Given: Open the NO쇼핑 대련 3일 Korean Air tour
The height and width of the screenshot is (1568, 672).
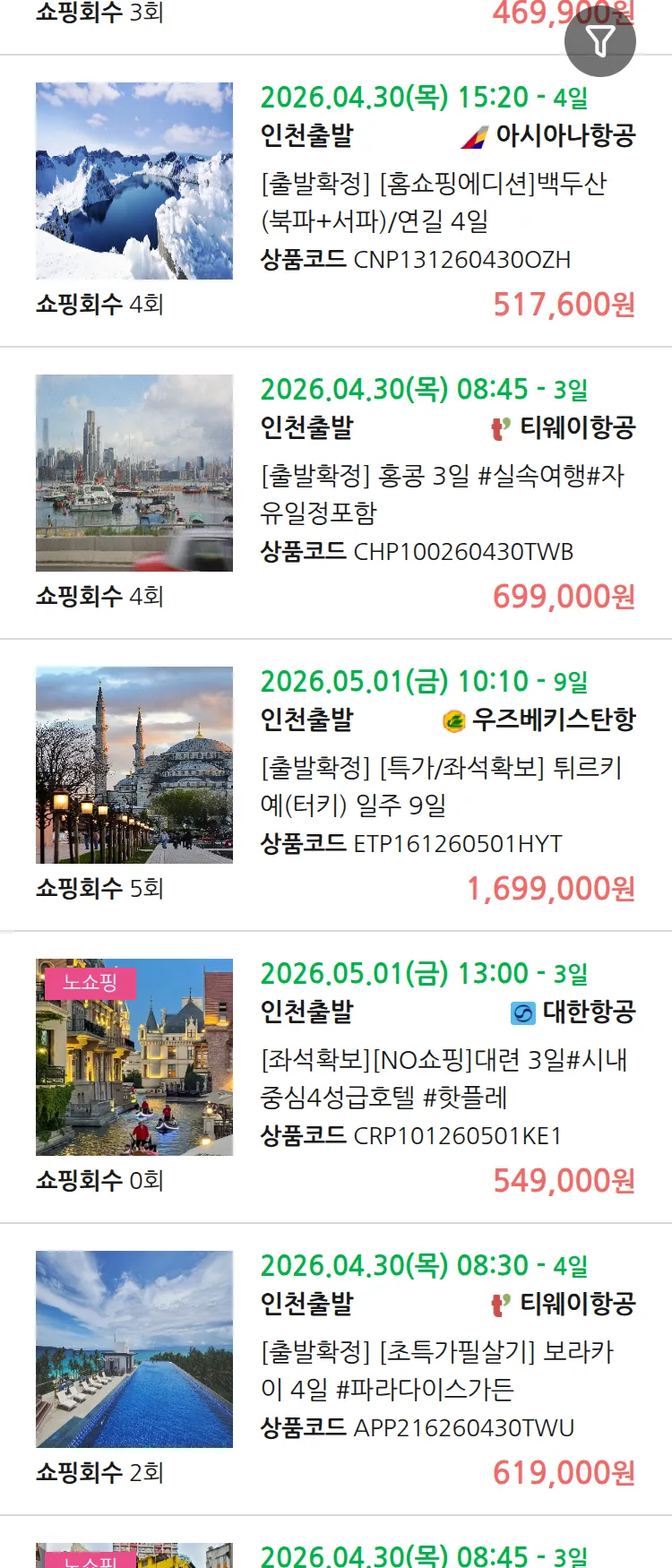Looking at the screenshot, I should click(444, 1078).
